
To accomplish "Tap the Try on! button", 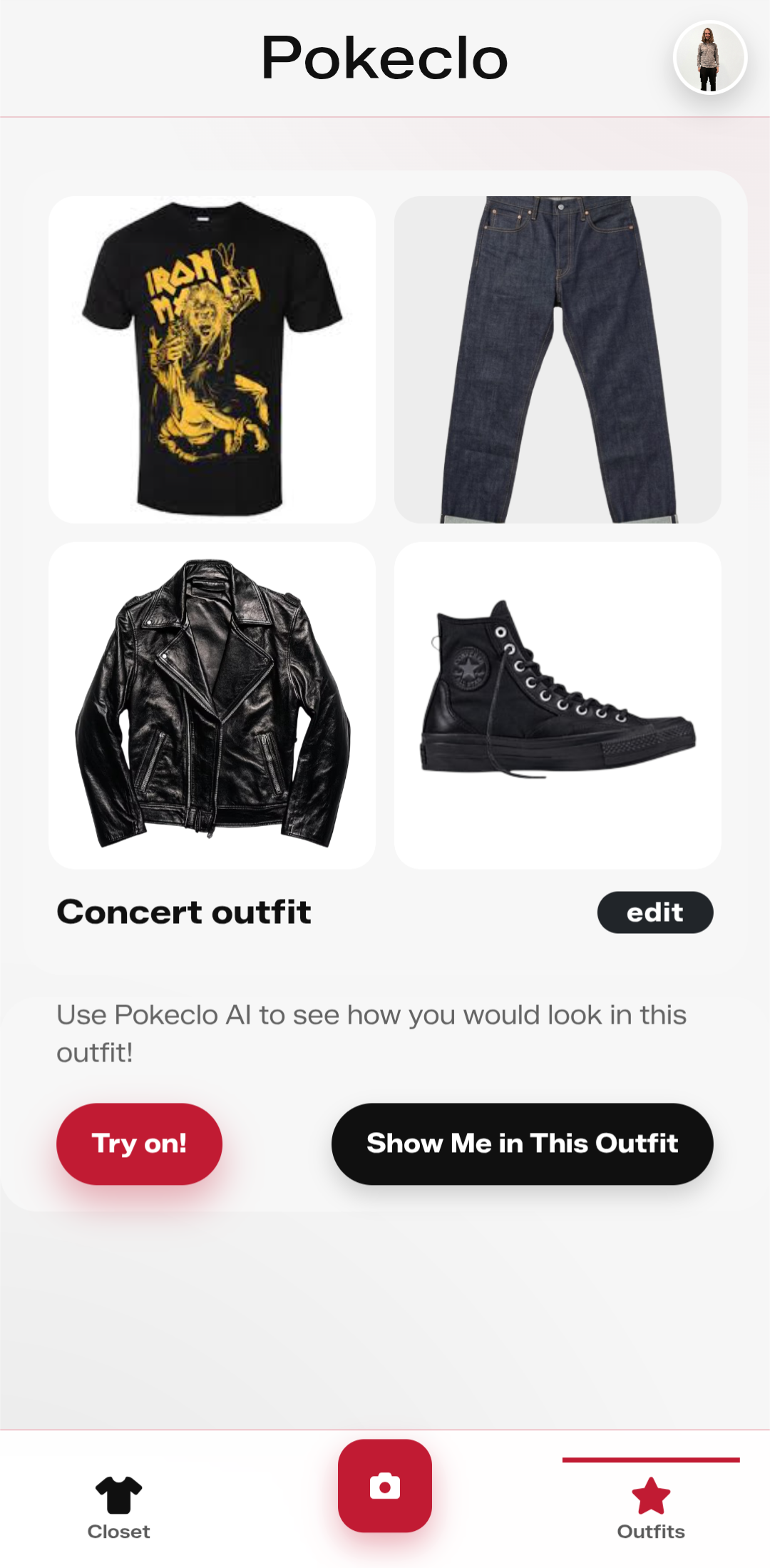I will tap(139, 1144).
